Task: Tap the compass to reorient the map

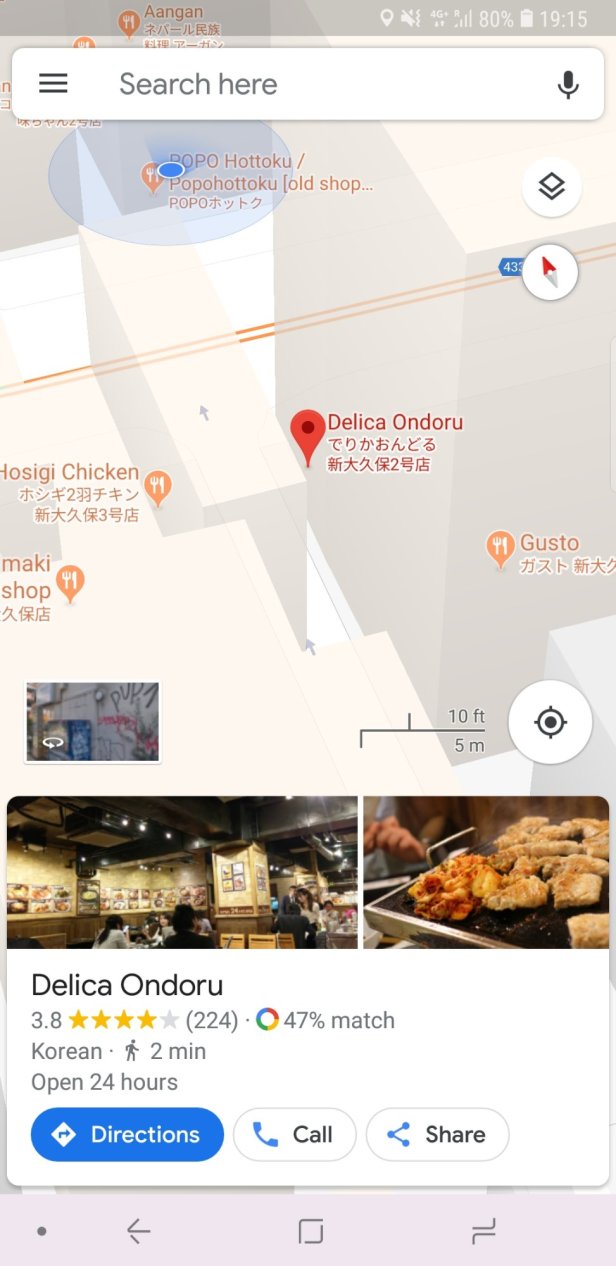Action: [549, 271]
